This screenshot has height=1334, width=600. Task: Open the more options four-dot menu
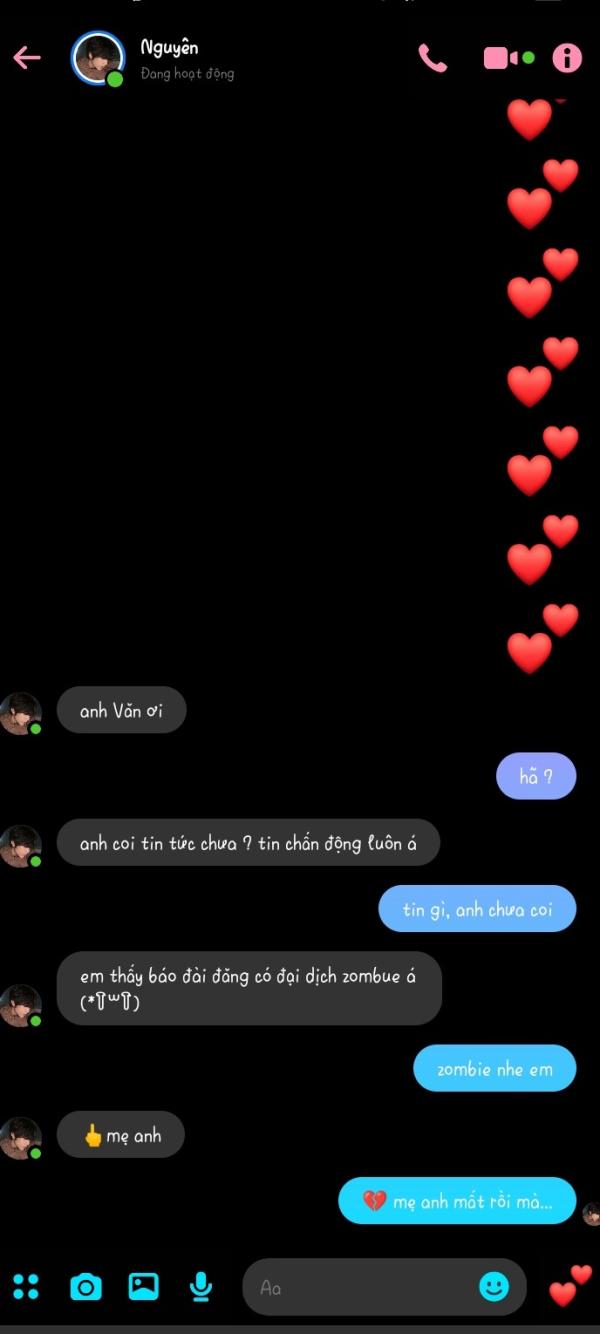(26, 1287)
